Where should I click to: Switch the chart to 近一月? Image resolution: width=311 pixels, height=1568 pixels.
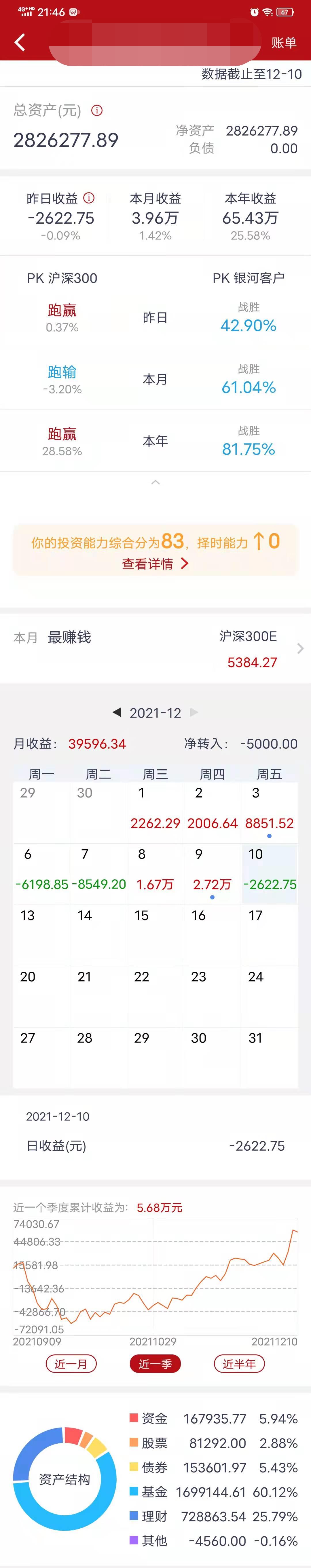point(71,1363)
